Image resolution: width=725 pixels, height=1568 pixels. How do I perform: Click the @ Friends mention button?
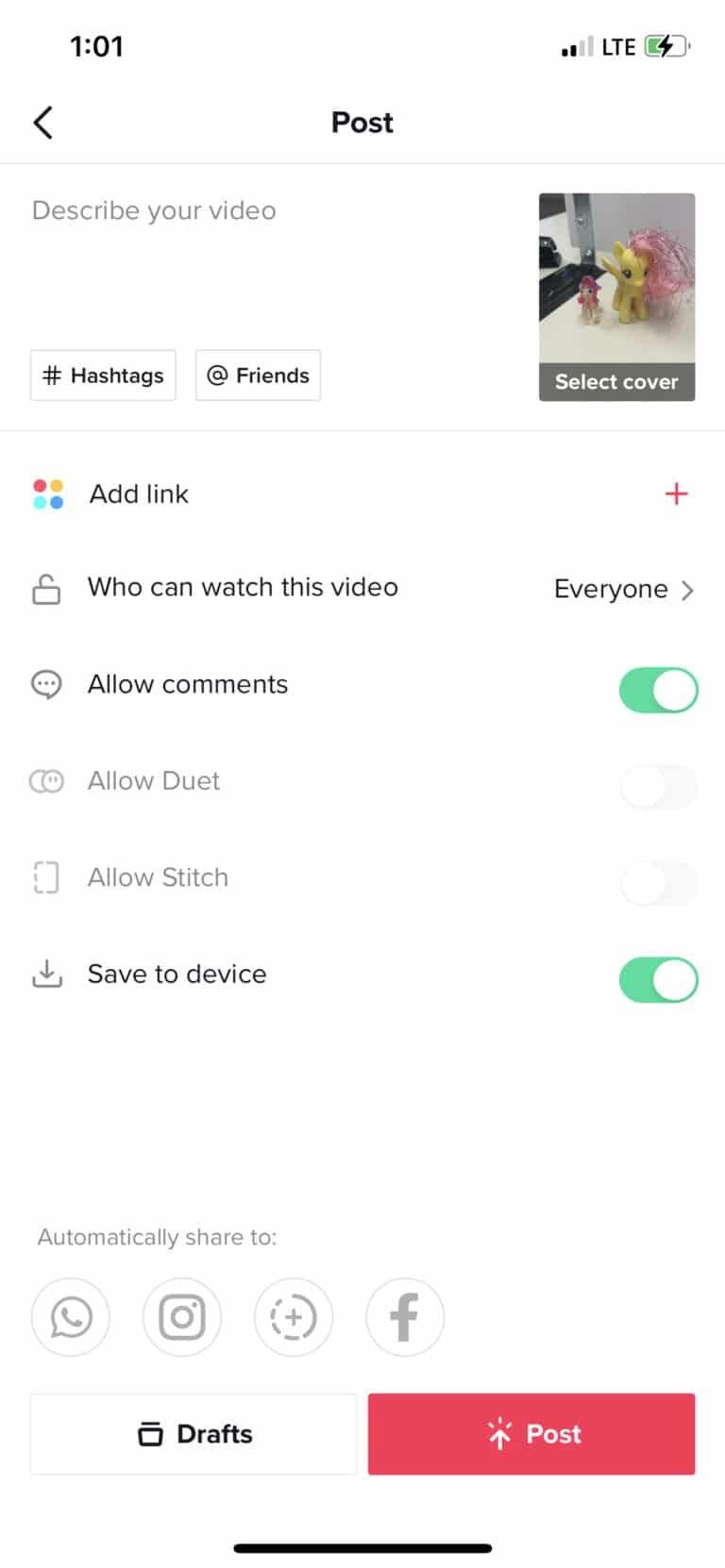click(x=258, y=375)
